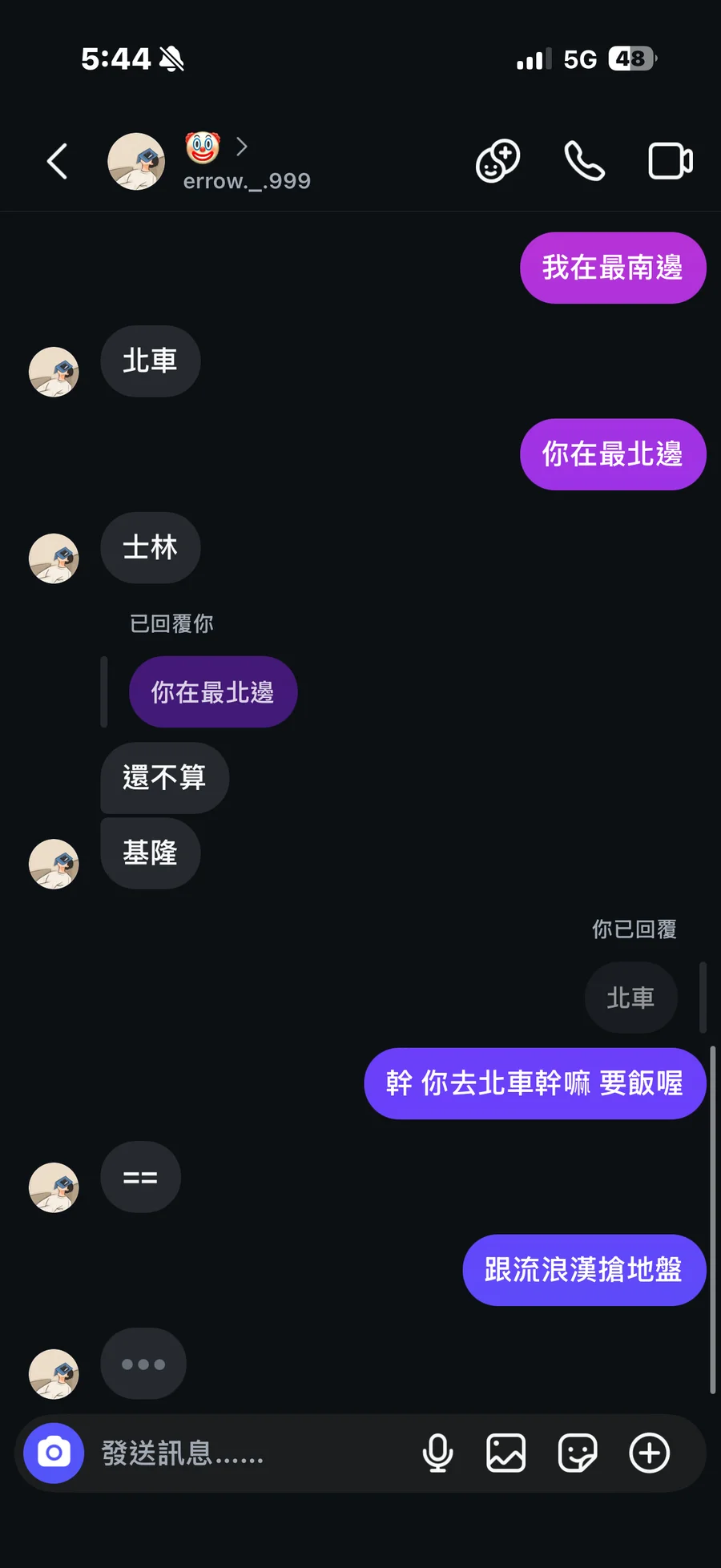Open the add sticker avatar icon
Screen dimensions: 721x1568
(497, 162)
